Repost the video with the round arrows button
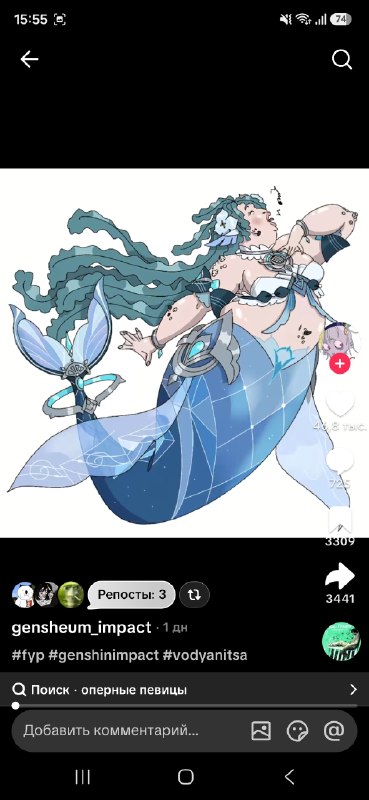The width and height of the screenshot is (369, 800). [194, 594]
